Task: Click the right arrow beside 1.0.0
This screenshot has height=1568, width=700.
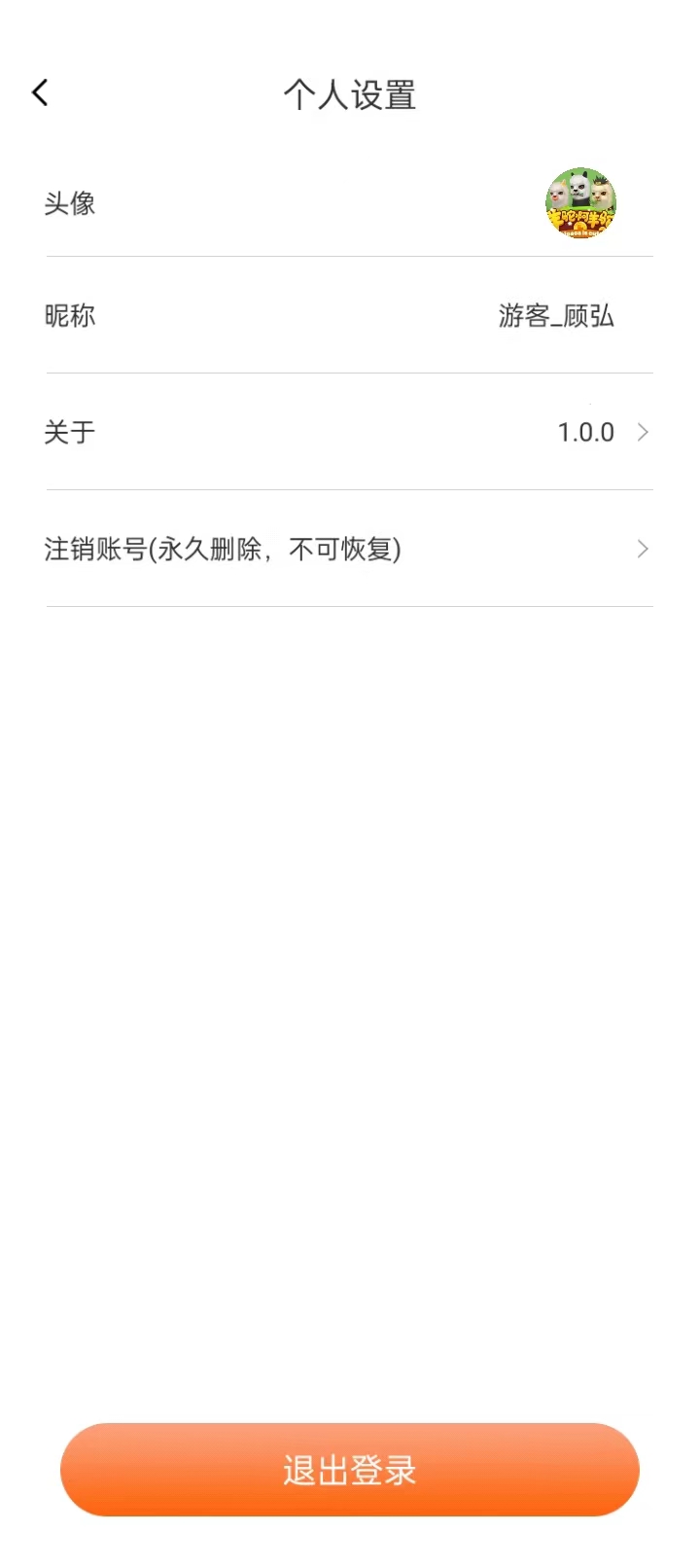Action: tap(642, 432)
